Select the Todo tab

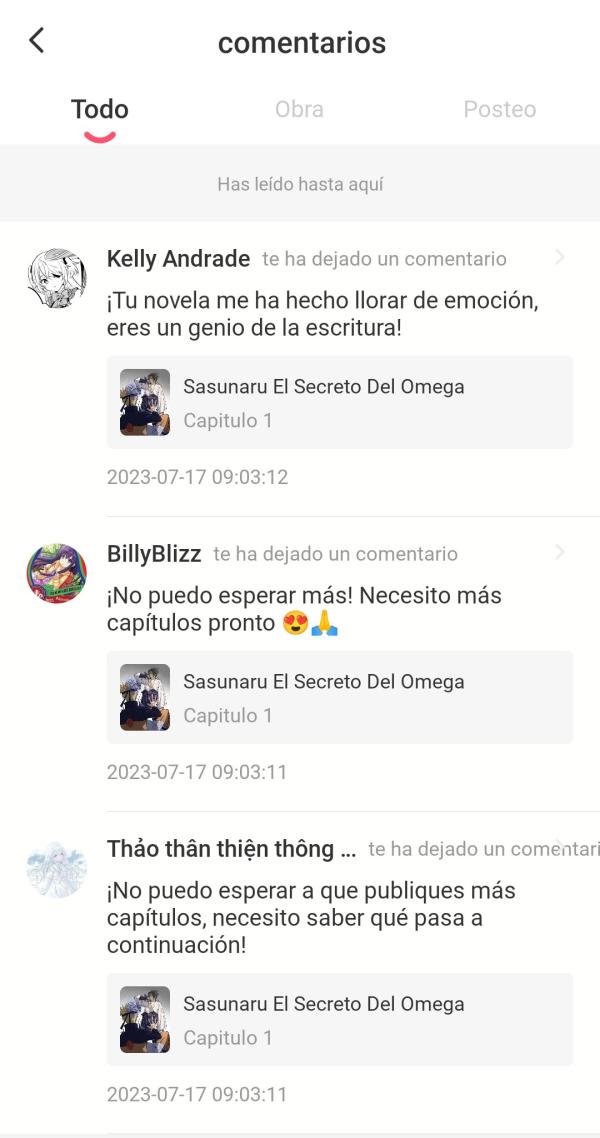100,109
